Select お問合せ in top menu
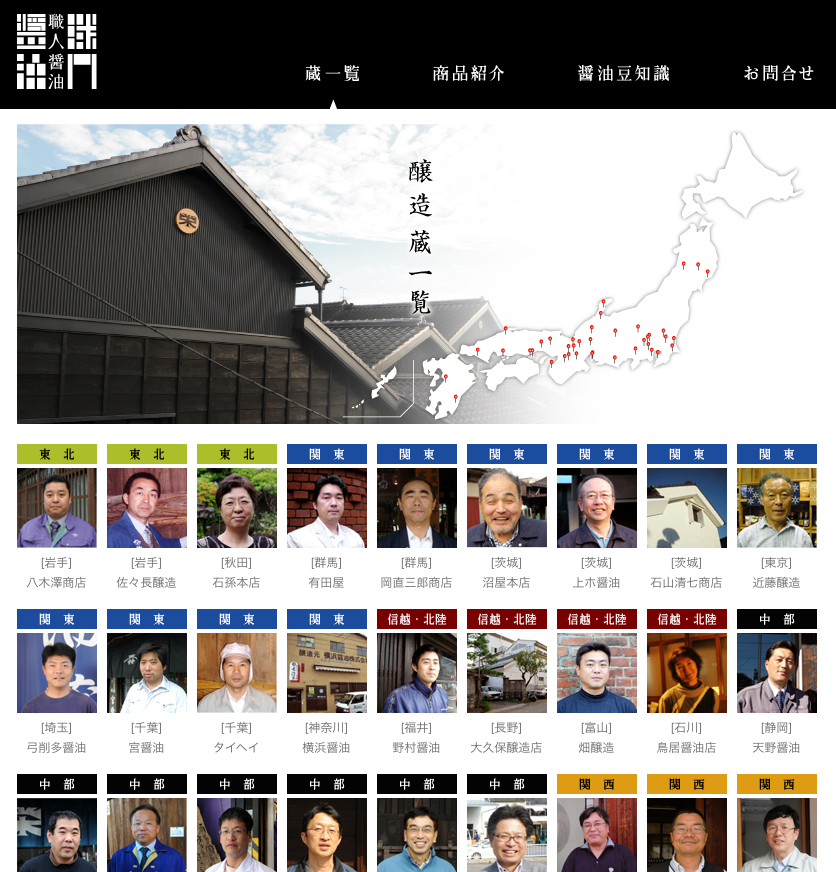 pos(778,73)
